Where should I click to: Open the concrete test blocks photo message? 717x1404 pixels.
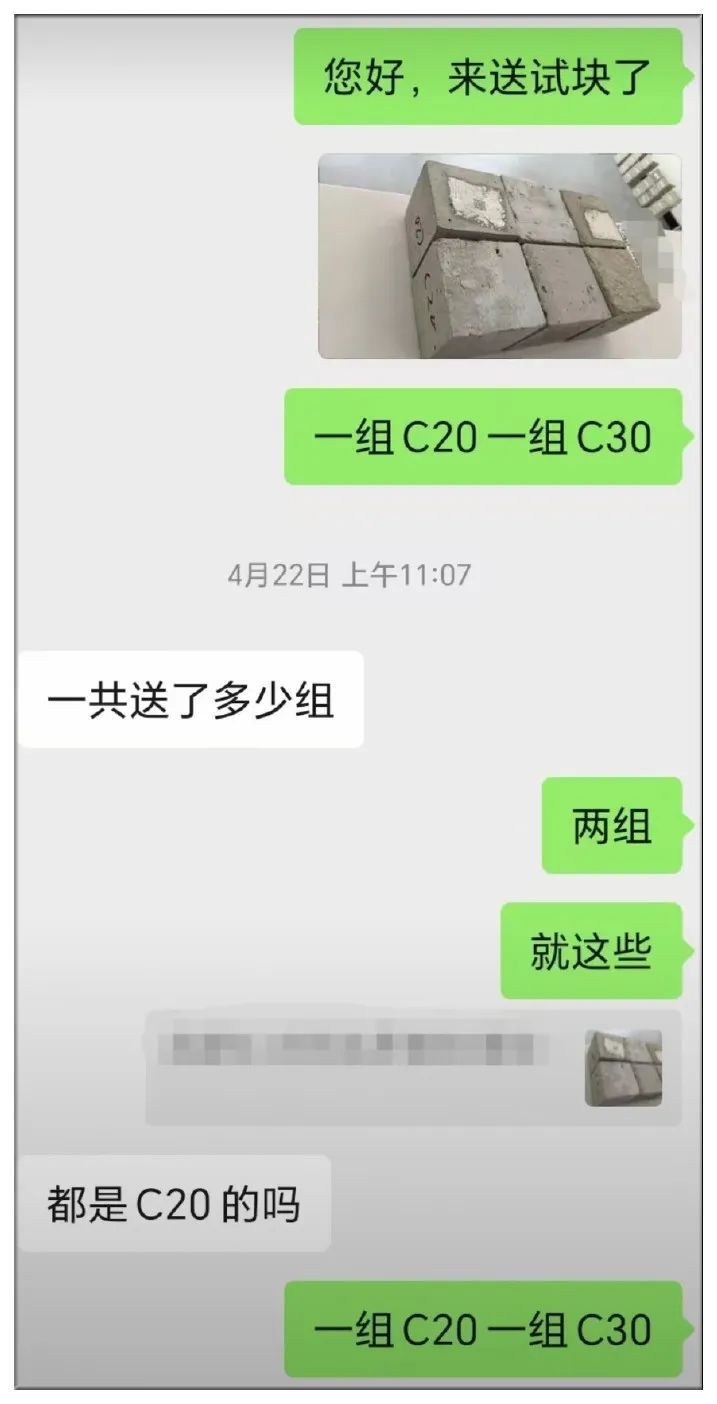tap(499, 256)
